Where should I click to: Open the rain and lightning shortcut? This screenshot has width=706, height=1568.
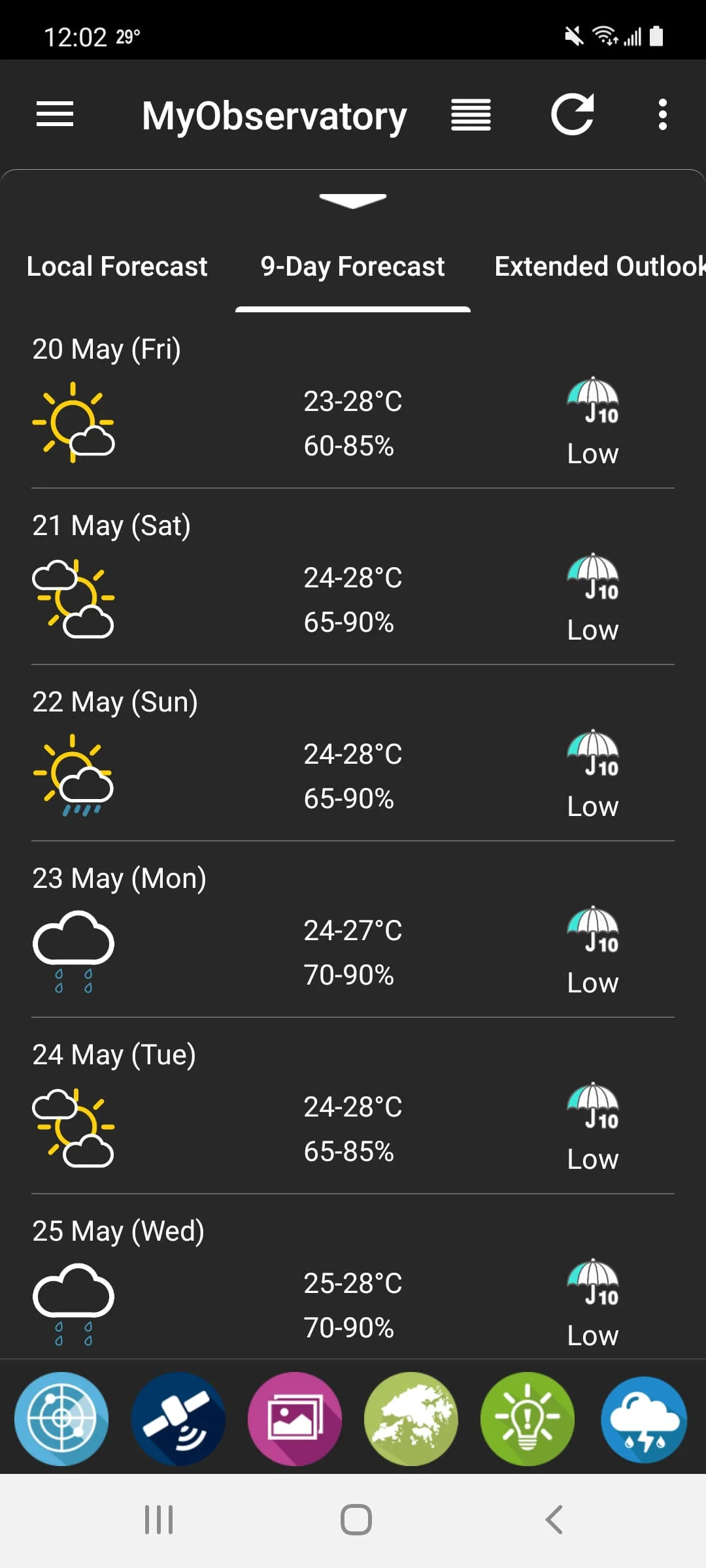pos(644,1418)
